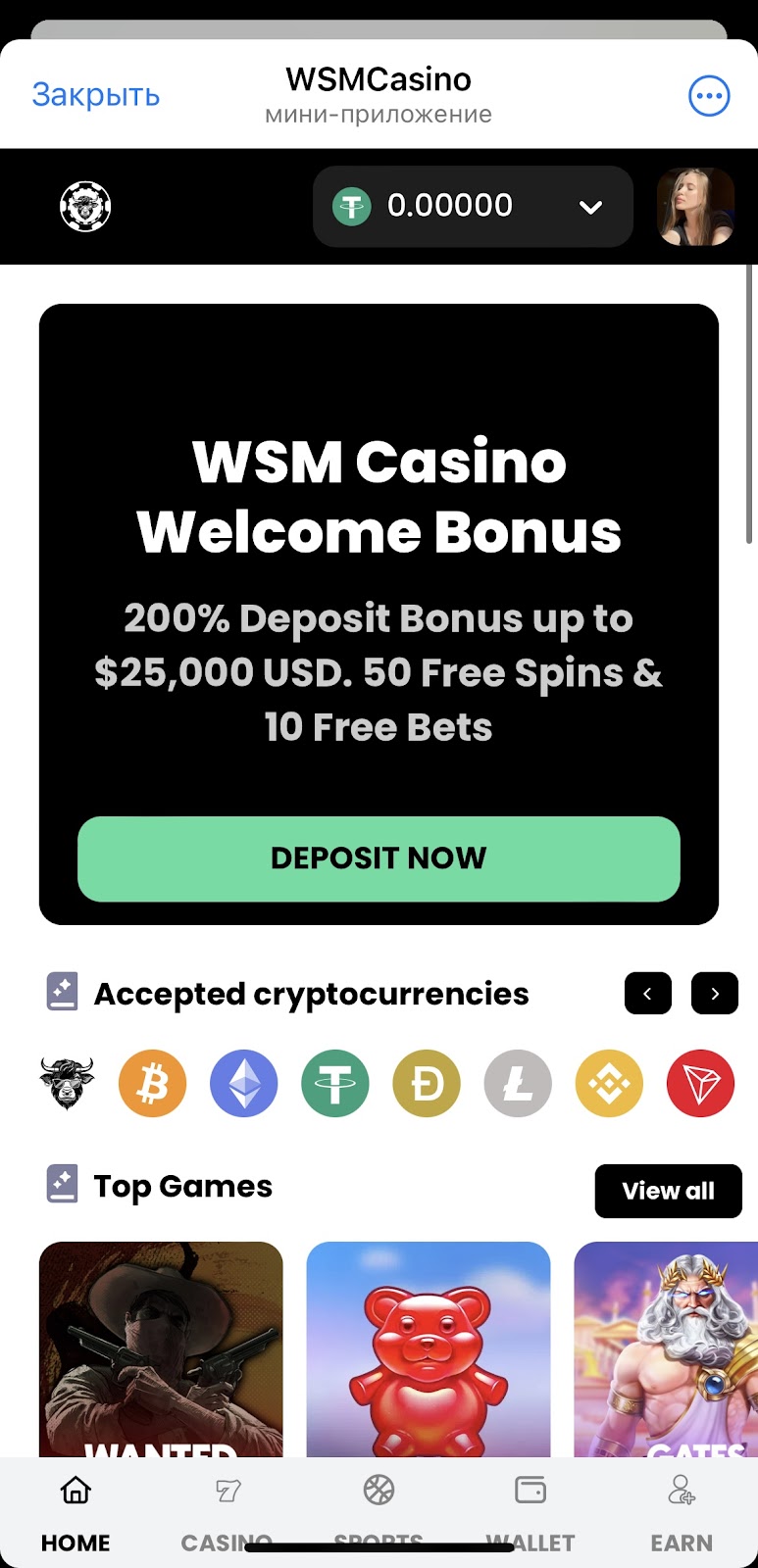Image resolution: width=758 pixels, height=1568 pixels.
Task: View all Top Games
Action: [x=668, y=1191]
